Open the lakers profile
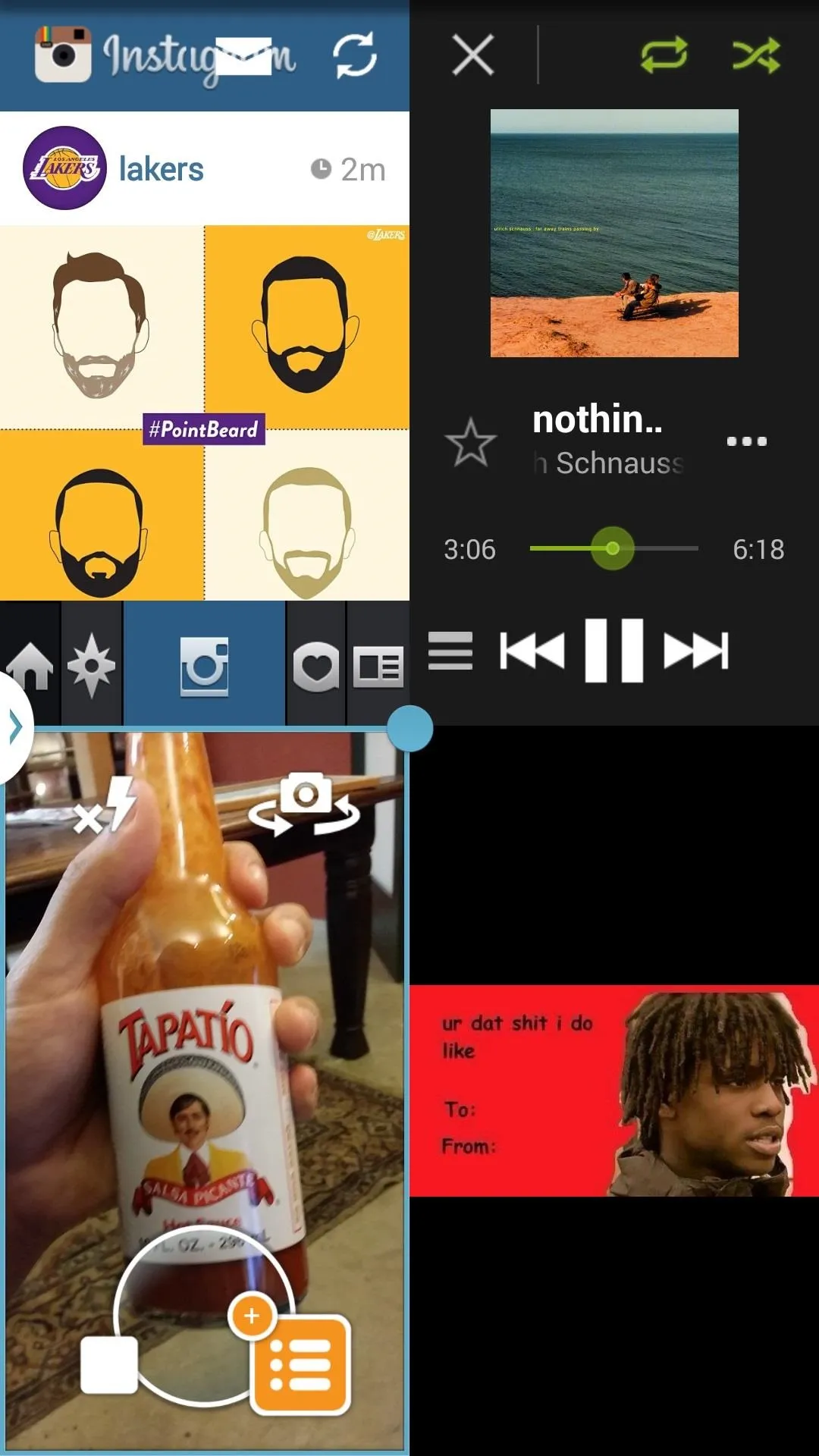The image size is (819, 1456). (161, 168)
